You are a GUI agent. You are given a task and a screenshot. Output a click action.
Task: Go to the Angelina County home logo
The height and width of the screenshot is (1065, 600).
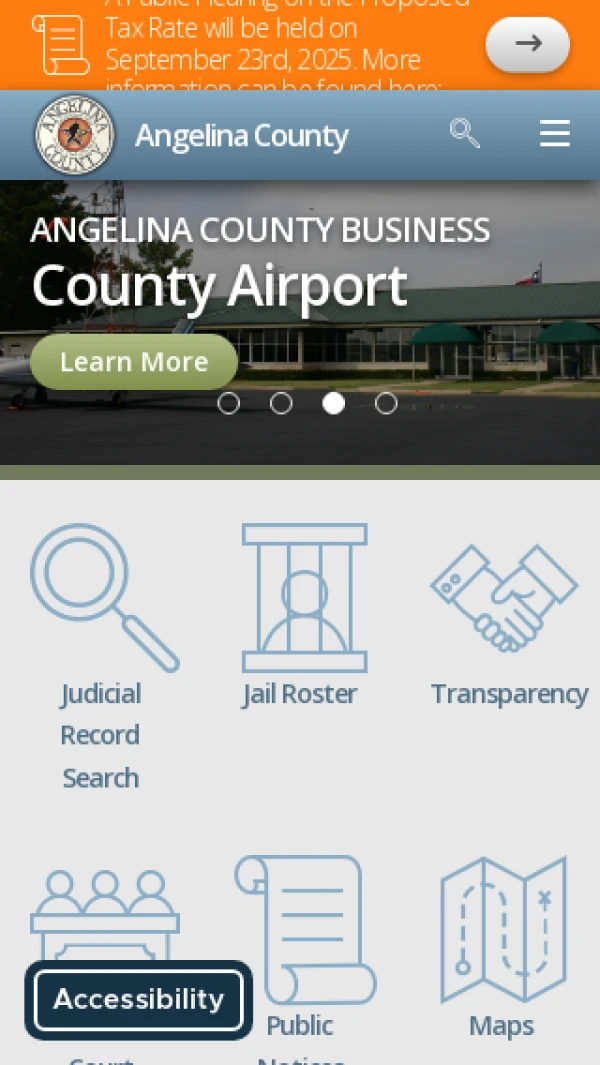(x=75, y=135)
